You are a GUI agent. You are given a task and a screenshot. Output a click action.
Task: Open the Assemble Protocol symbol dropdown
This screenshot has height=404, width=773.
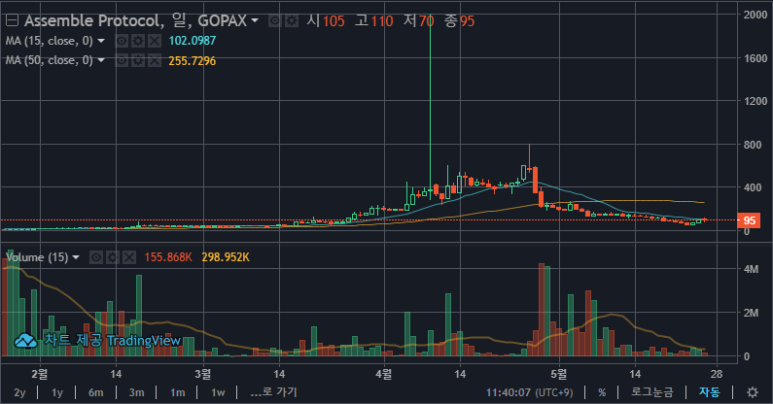point(254,20)
